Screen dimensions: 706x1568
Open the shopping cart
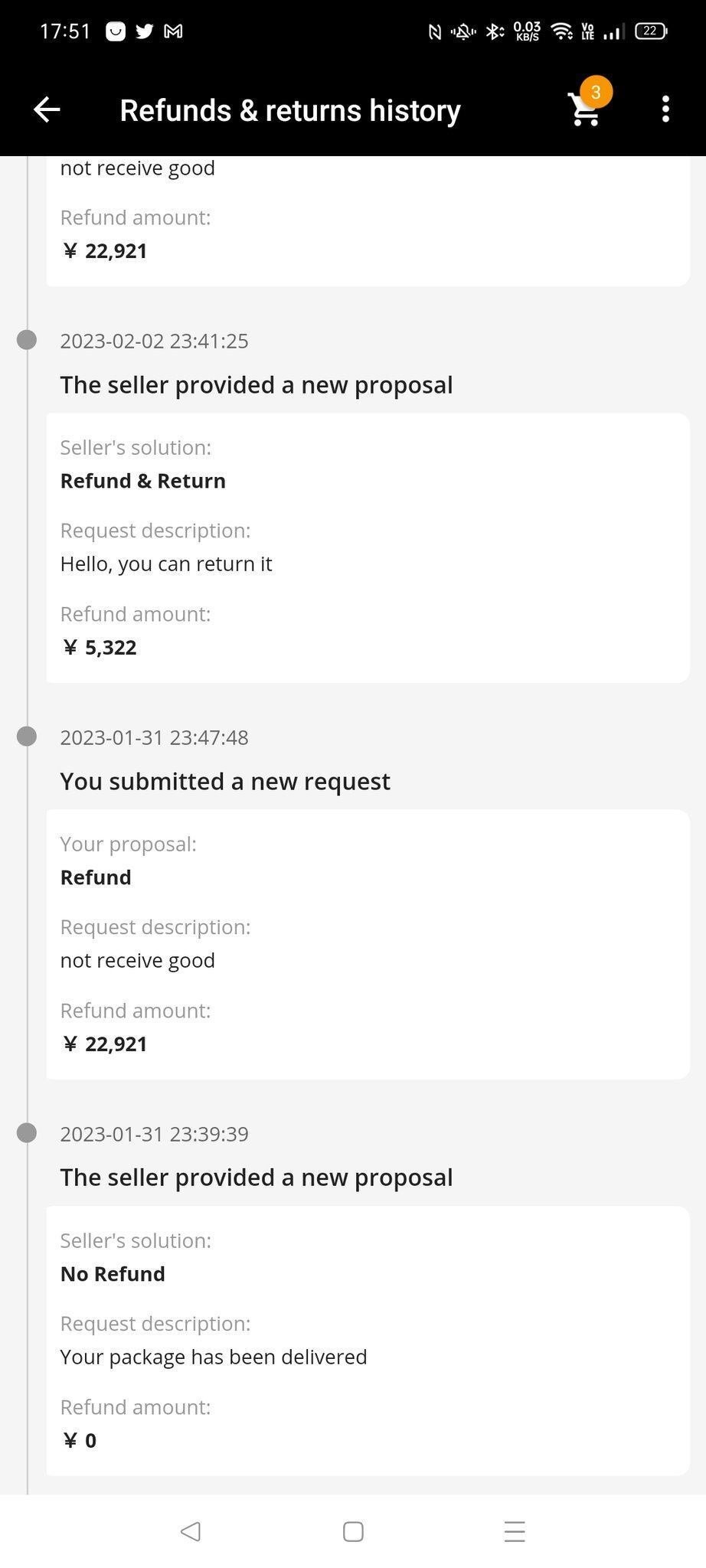[x=586, y=109]
